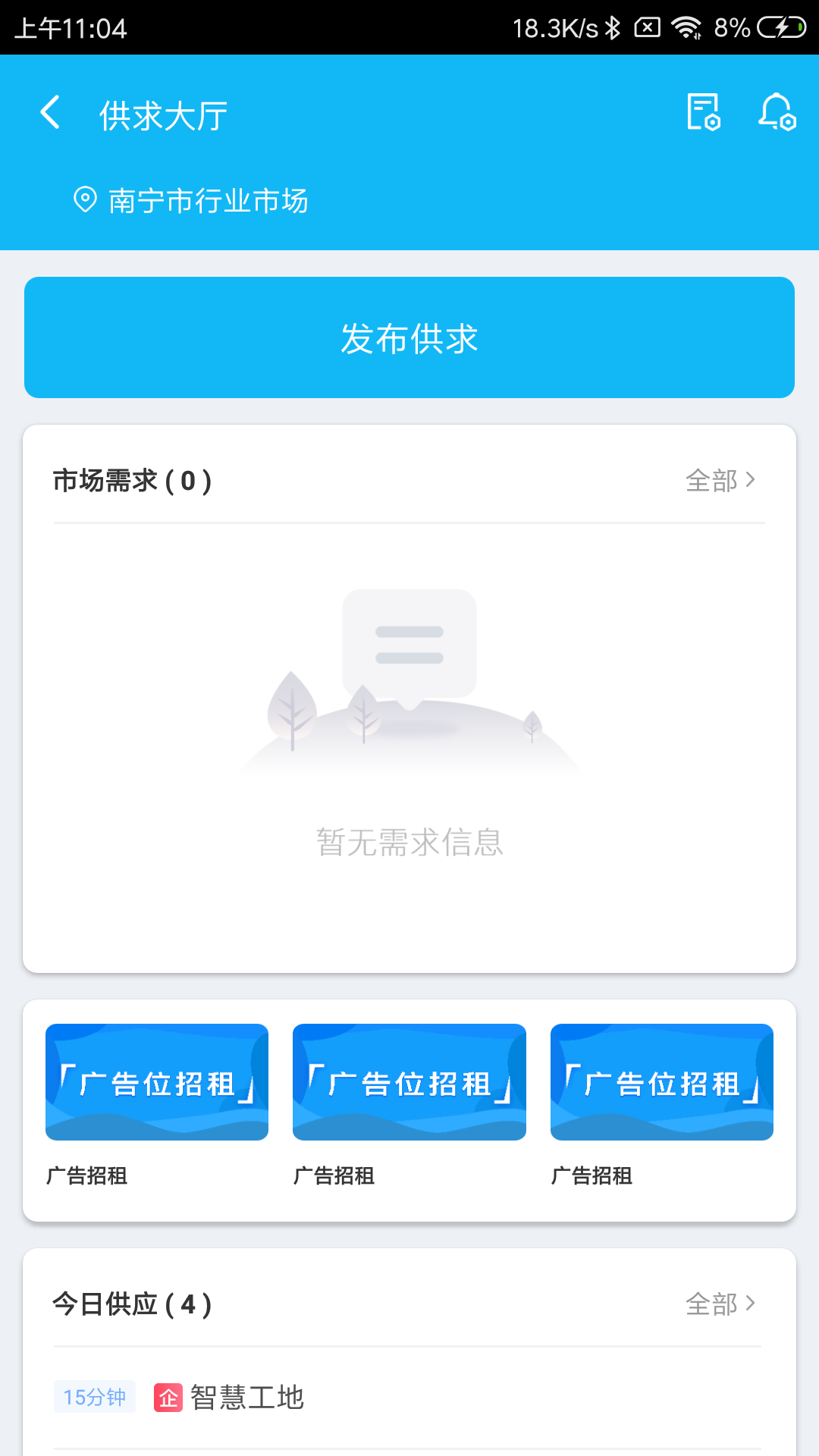Tap the Wi-Fi icon in status bar
This screenshot has height=1456, width=819.
[x=688, y=27]
